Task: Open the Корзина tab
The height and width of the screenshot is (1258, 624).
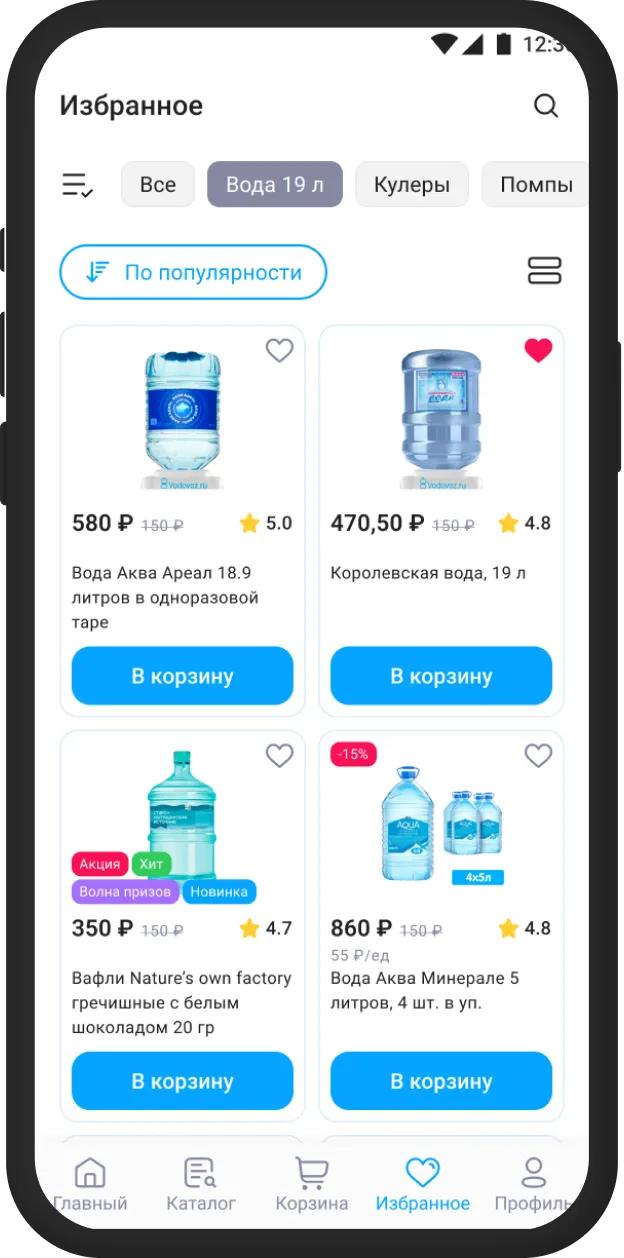Action: coord(312,1185)
